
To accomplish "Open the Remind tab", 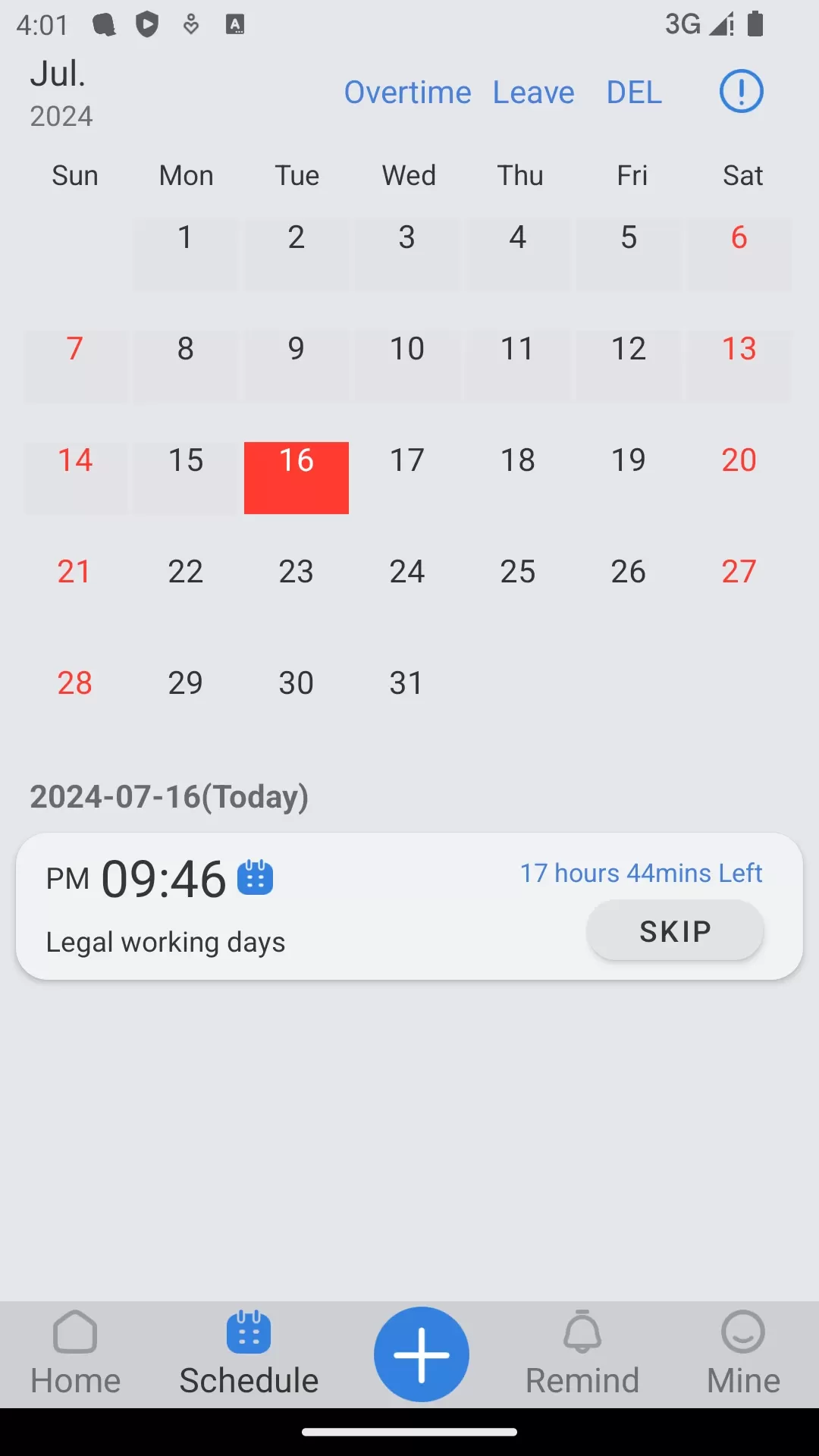I will 582,1354.
